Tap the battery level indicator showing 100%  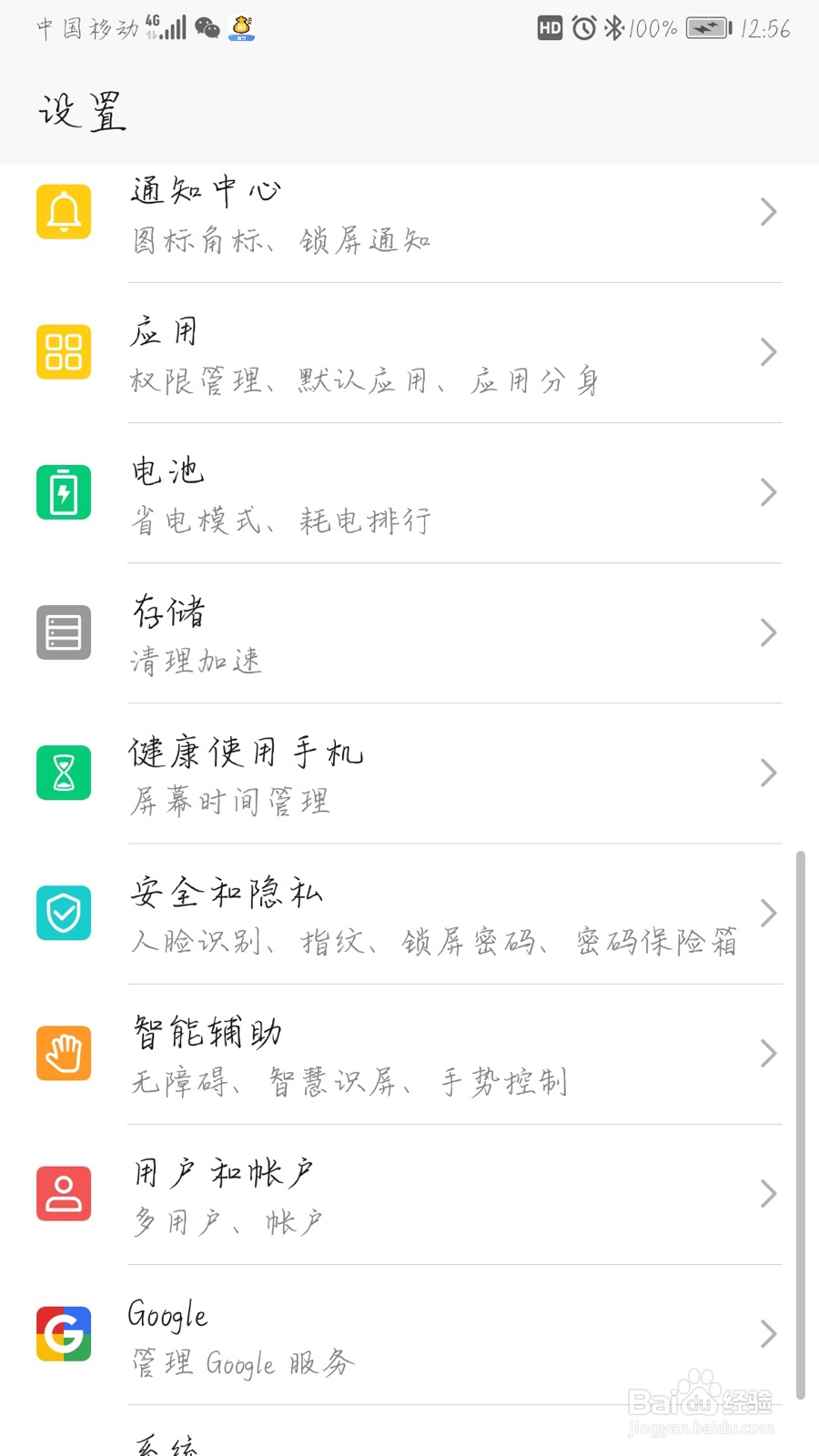click(652, 28)
